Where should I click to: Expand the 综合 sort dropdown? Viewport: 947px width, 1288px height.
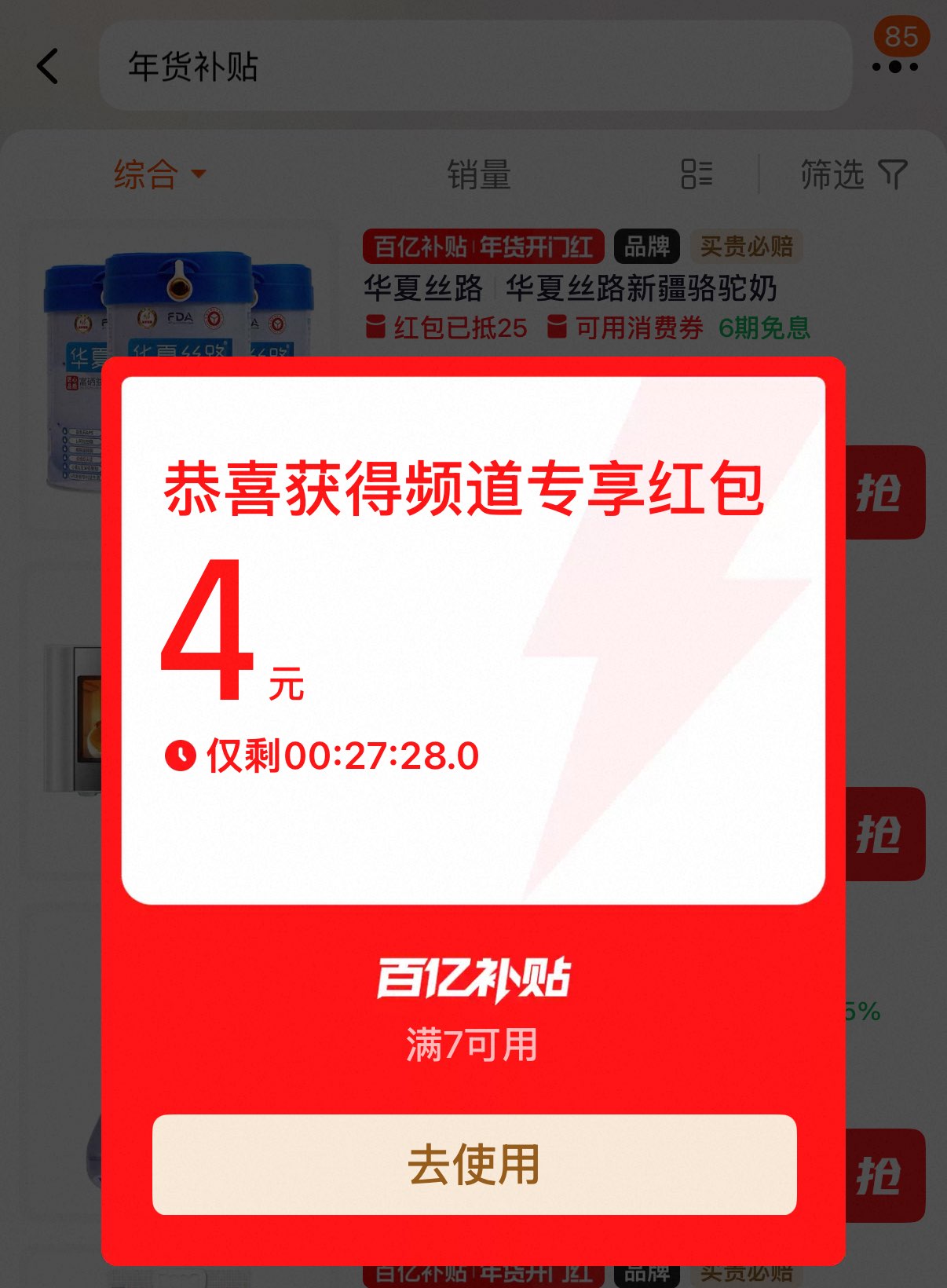pyautogui.click(x=159, y=174)
